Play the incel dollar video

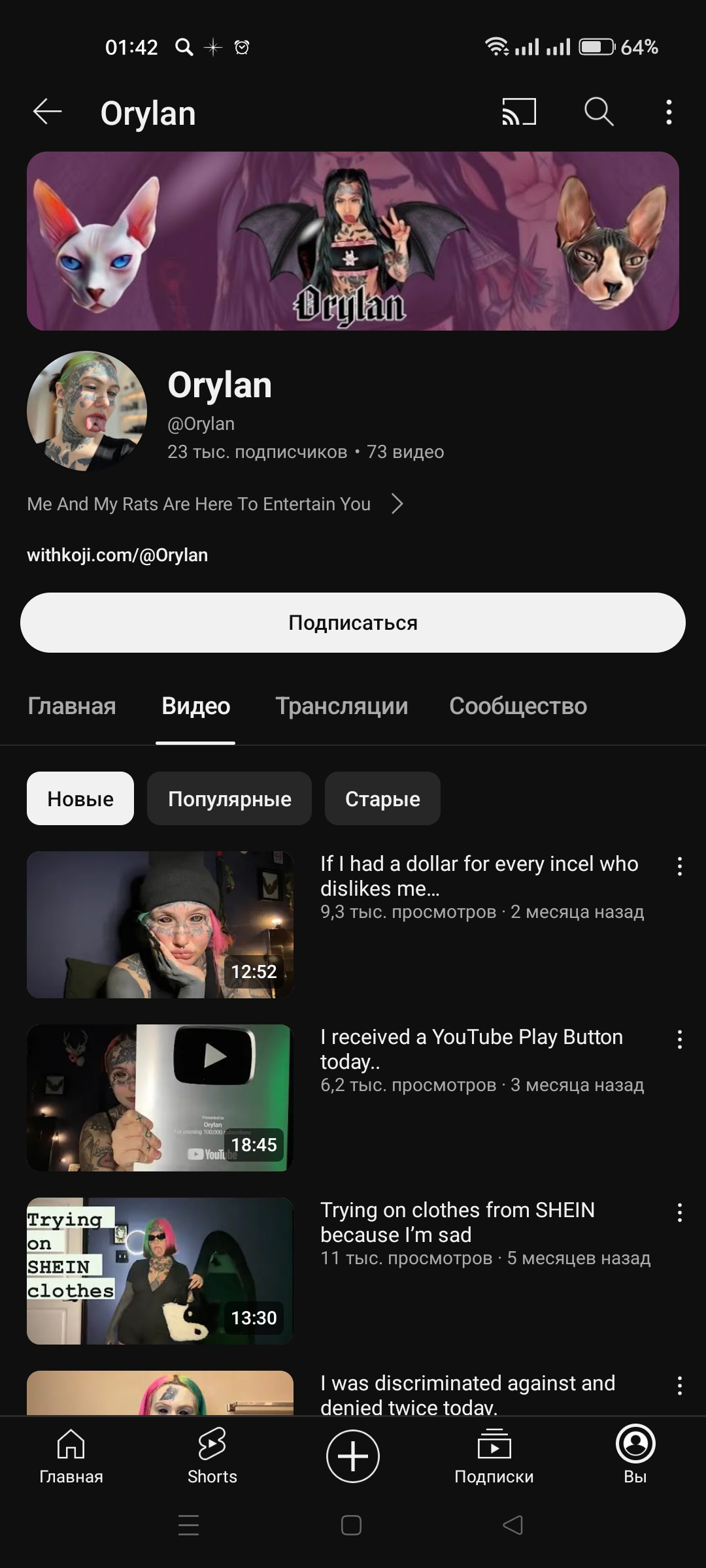160,924
